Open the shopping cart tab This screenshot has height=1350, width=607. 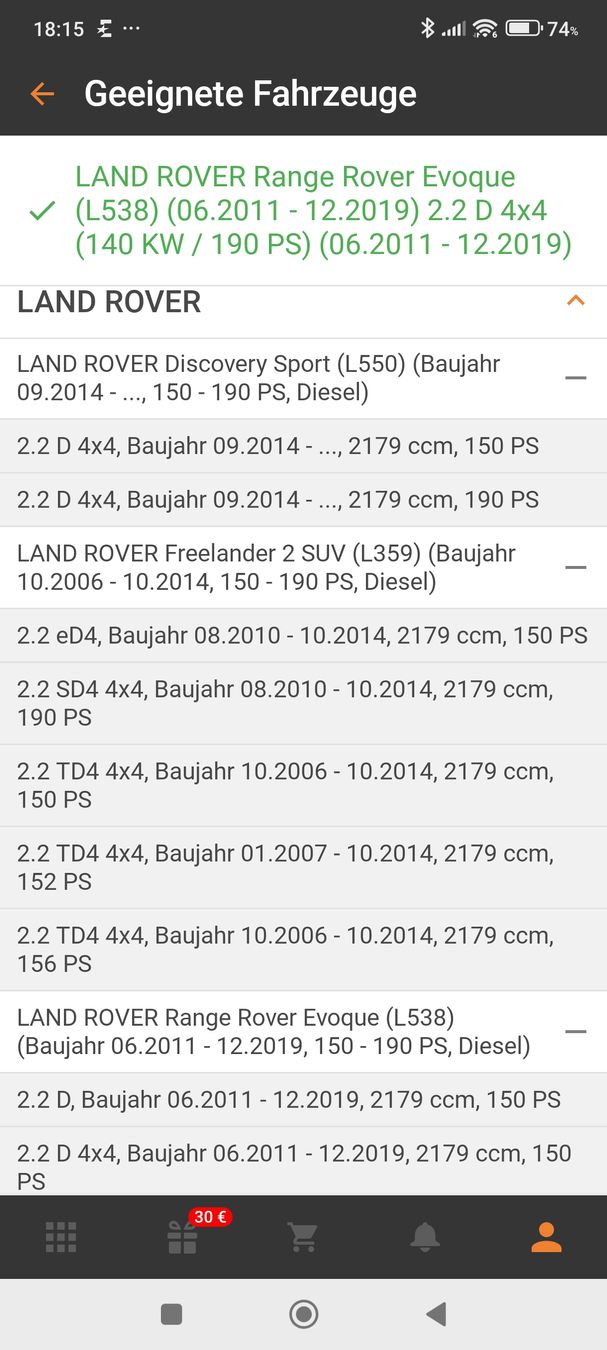(303, 1237)
